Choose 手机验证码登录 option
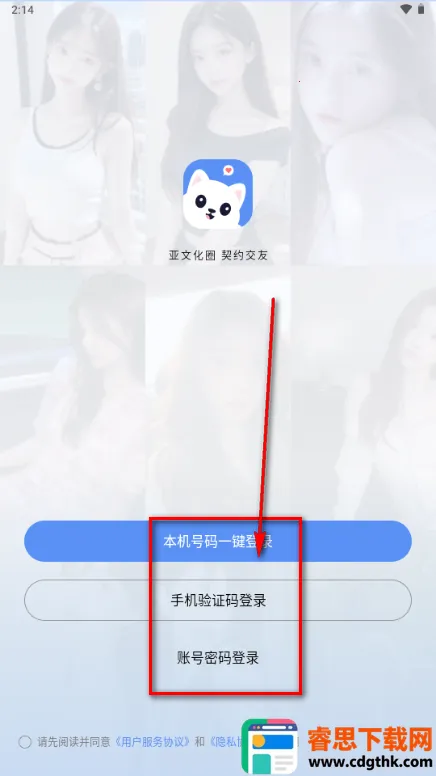Viewport: 436px width, 776px height. (218, 600)
